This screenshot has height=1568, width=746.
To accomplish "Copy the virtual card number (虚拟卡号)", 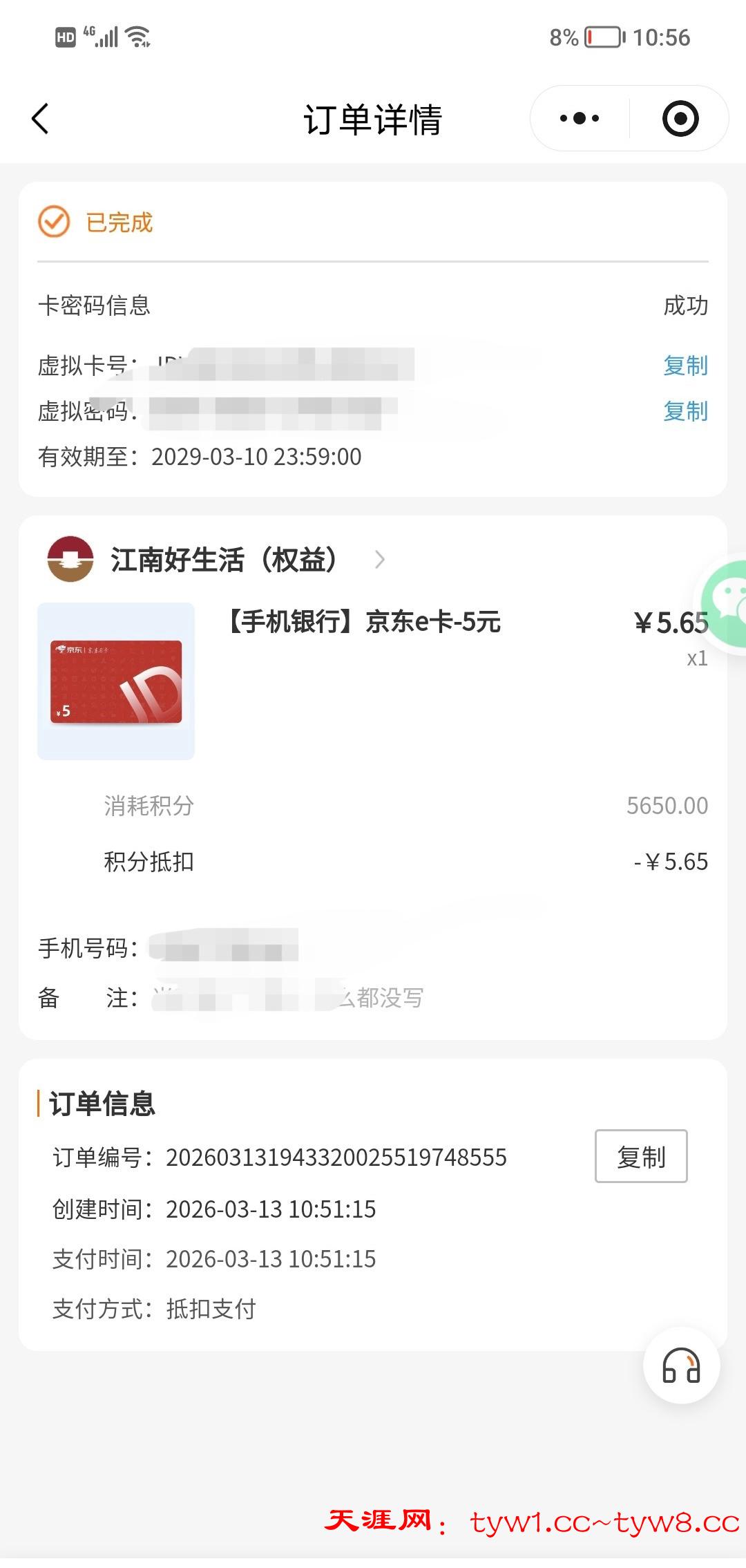I will pos(685,365).
